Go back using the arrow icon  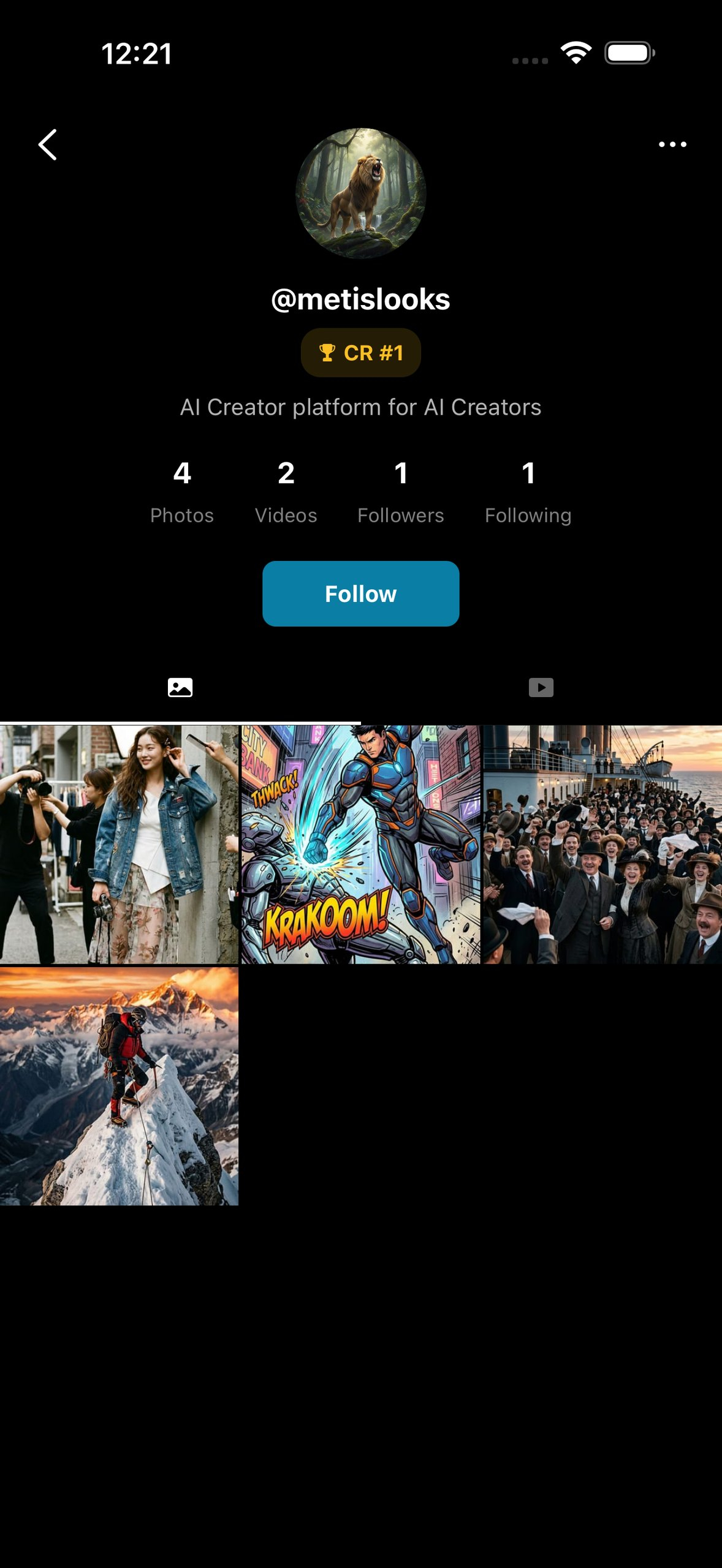[47, 145]
